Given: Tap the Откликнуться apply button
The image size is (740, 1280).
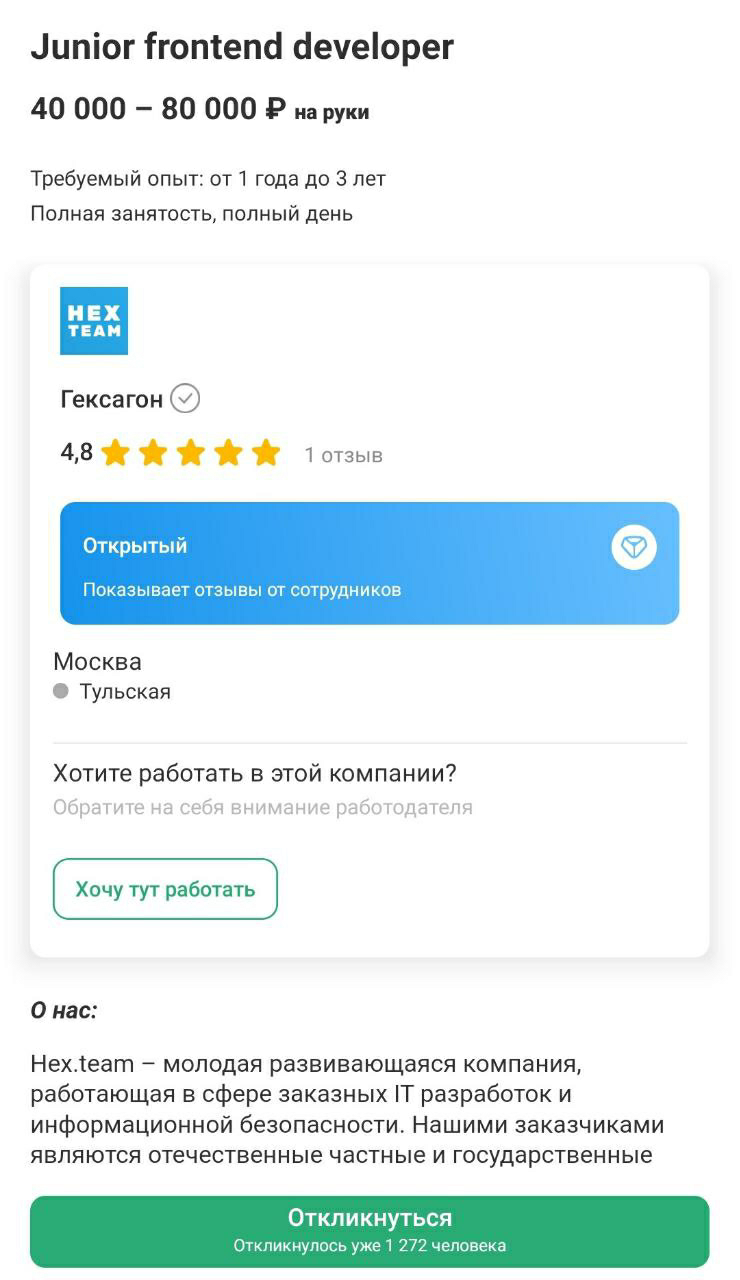Looking at the screenshot, I should point(369,1230).
